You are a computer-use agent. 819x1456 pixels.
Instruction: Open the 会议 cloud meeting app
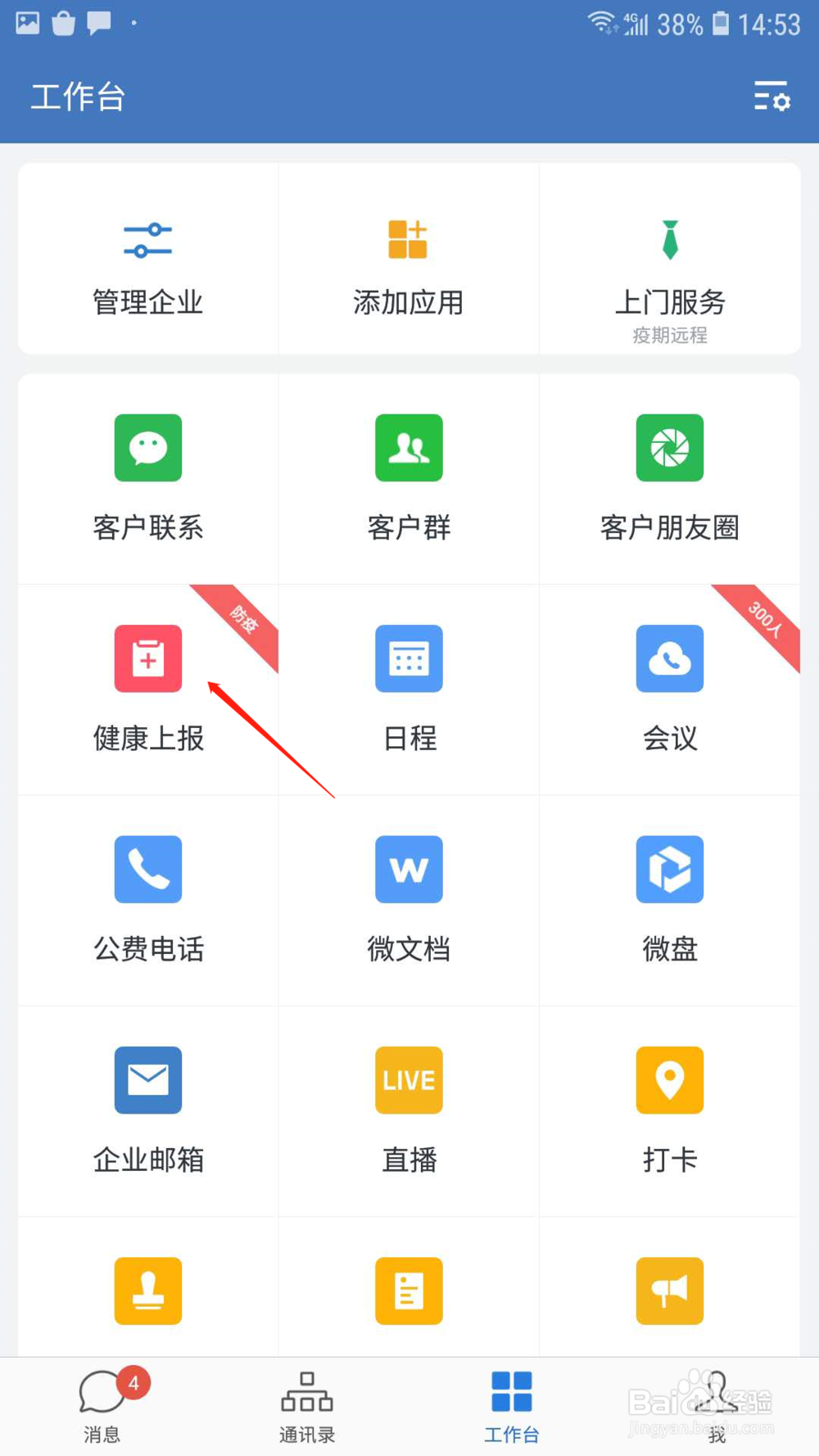point(669,659)
